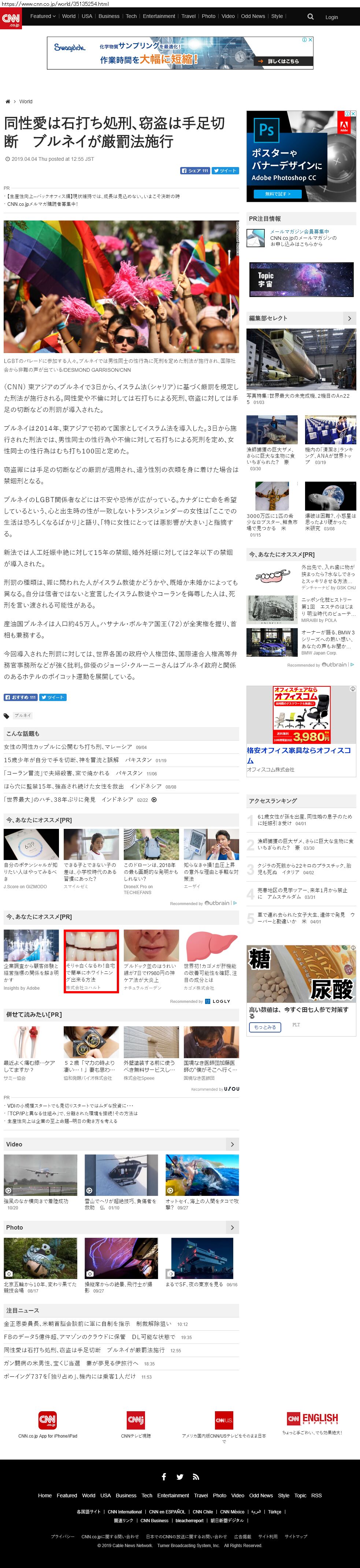This screenshot has height=1568, width=360.
Task: Expand the 編集部セレクト section arrow
Action: coord(349,318)
